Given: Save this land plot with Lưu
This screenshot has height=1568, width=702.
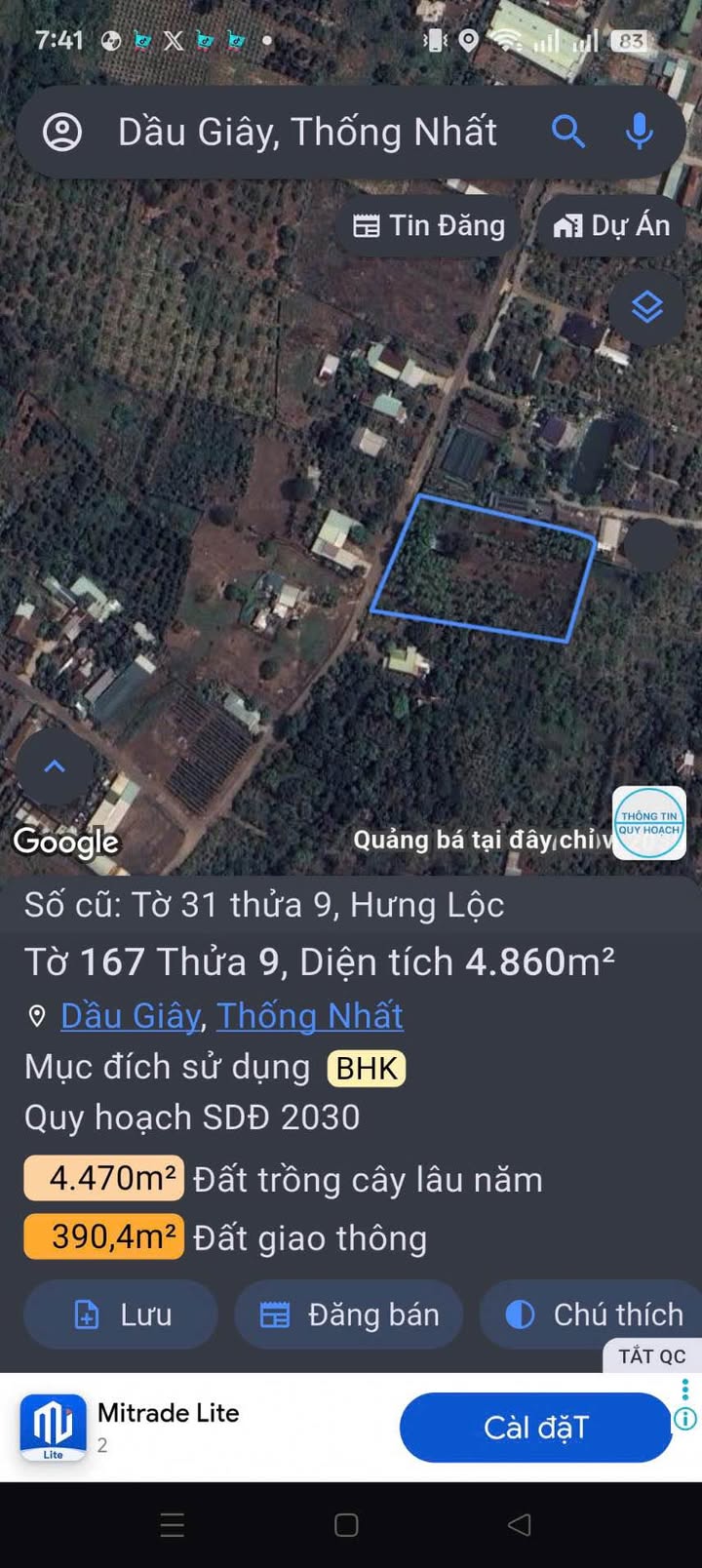Looking at the screenshot, I should click(x=121, y=1314).
